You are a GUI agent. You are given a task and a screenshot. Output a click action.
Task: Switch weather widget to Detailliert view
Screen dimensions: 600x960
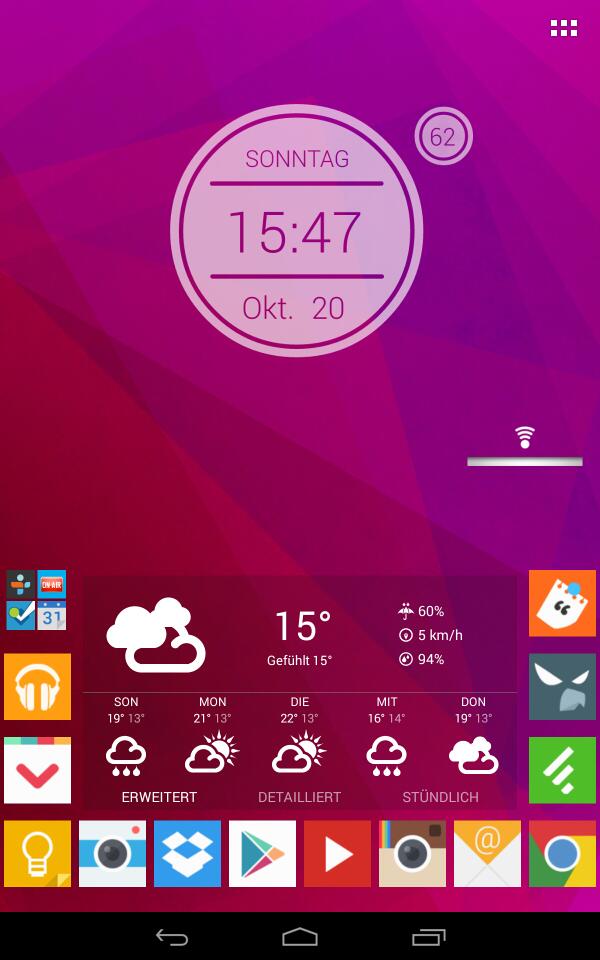click(x=299, y=797)
